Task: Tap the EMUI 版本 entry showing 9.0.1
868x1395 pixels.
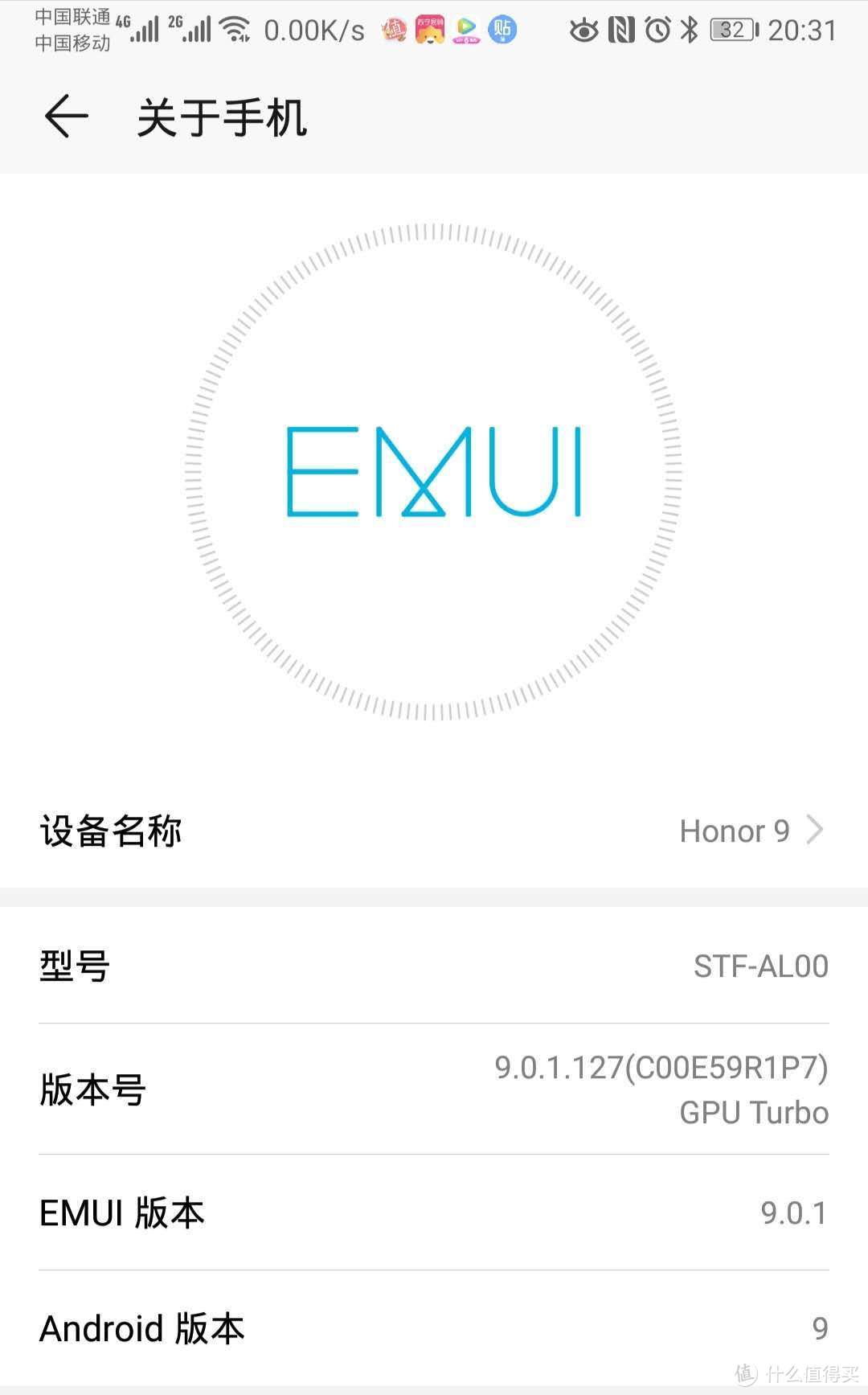Action: (434, 1212)
